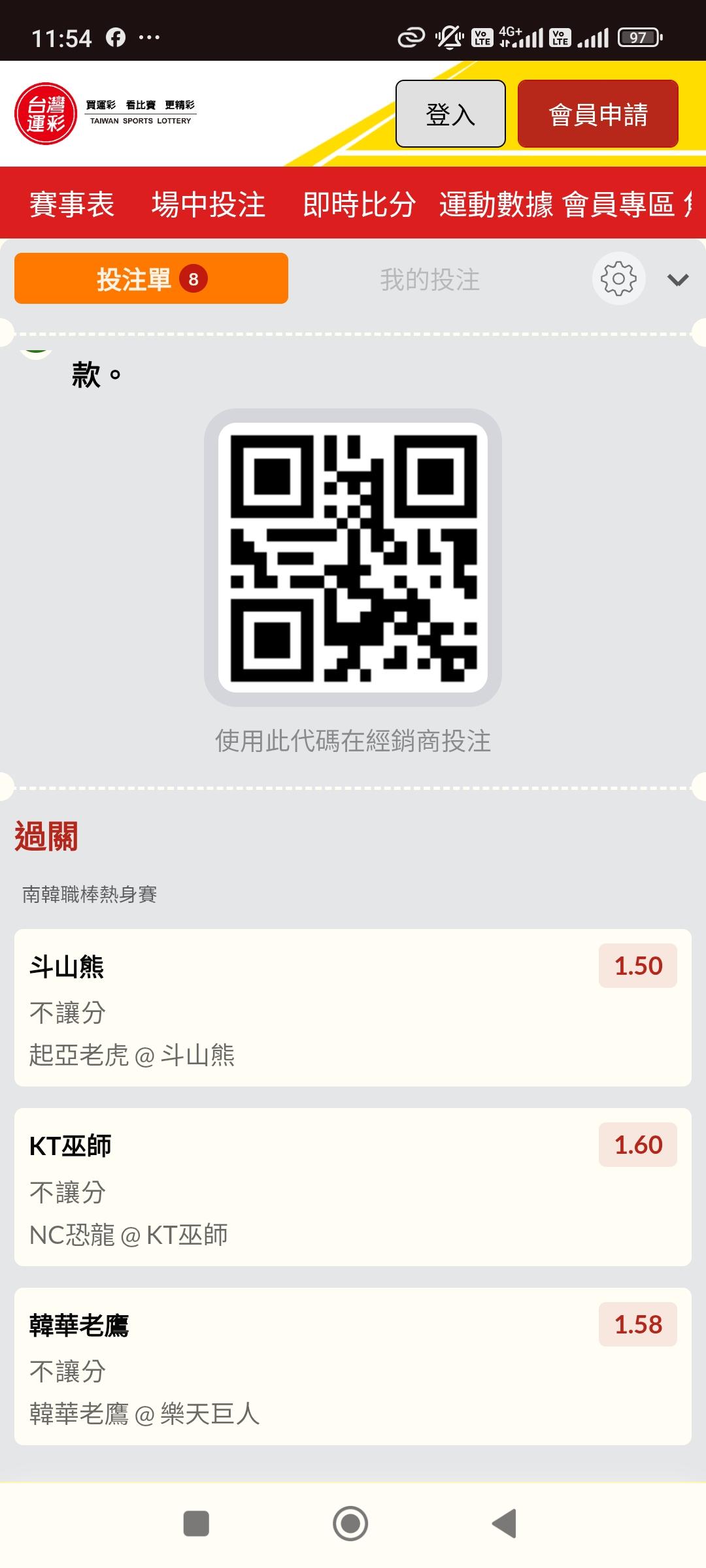Tap the 登入 login button
The height and width of the screenshot is (1568, 706).
450,114
